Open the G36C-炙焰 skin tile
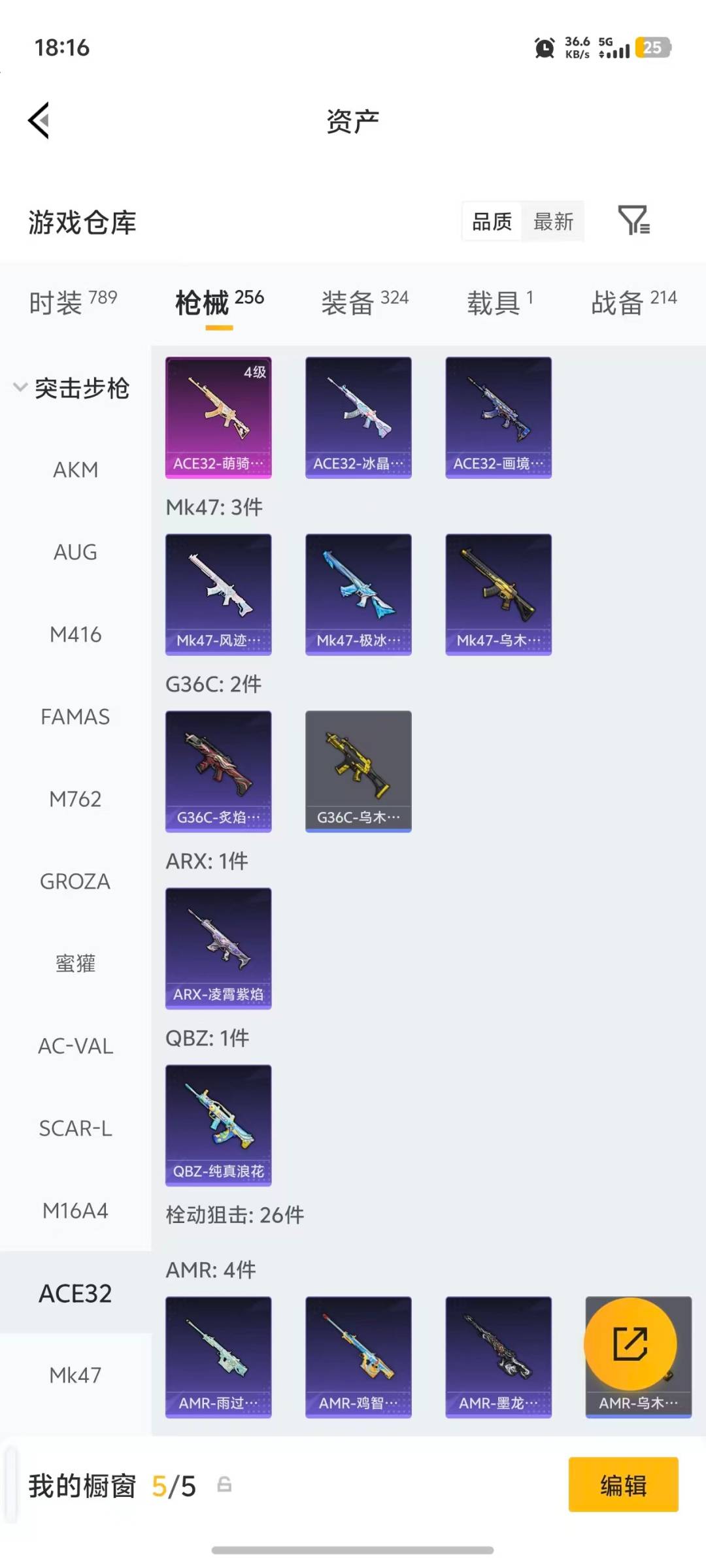 coord(218,772)
